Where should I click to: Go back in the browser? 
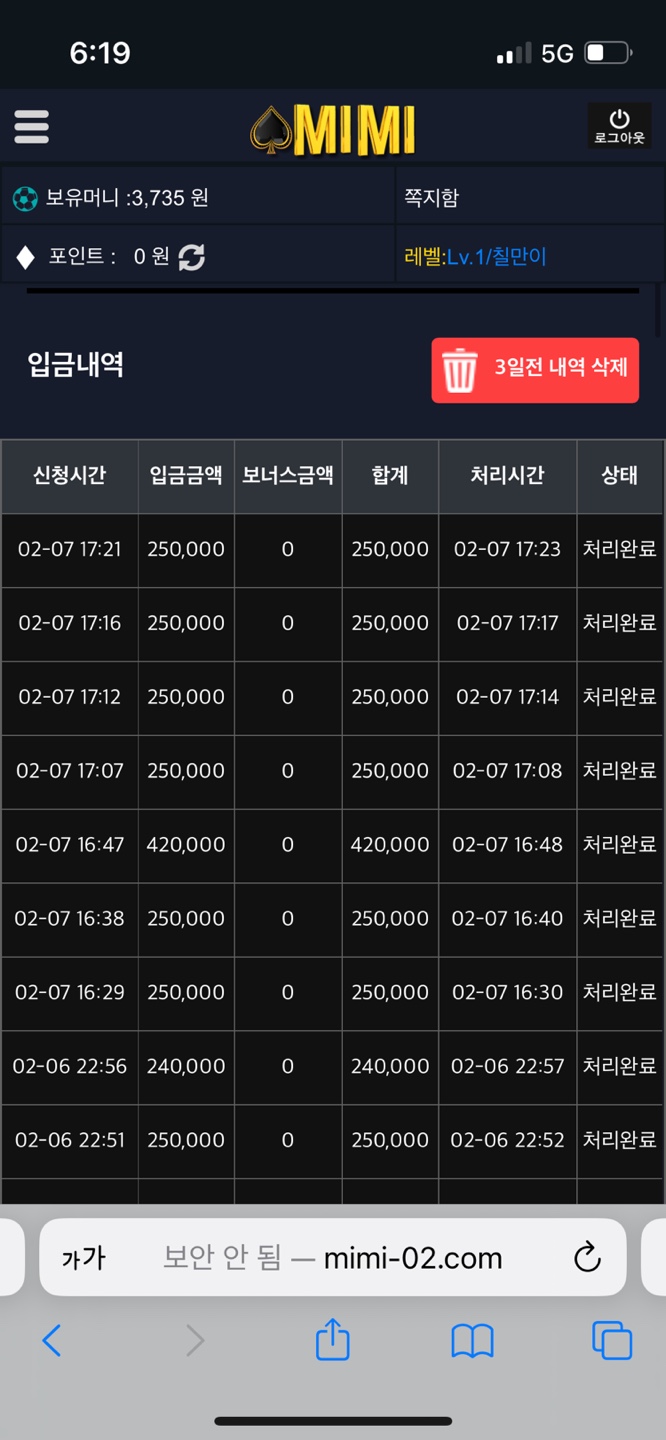point(52,1340)
